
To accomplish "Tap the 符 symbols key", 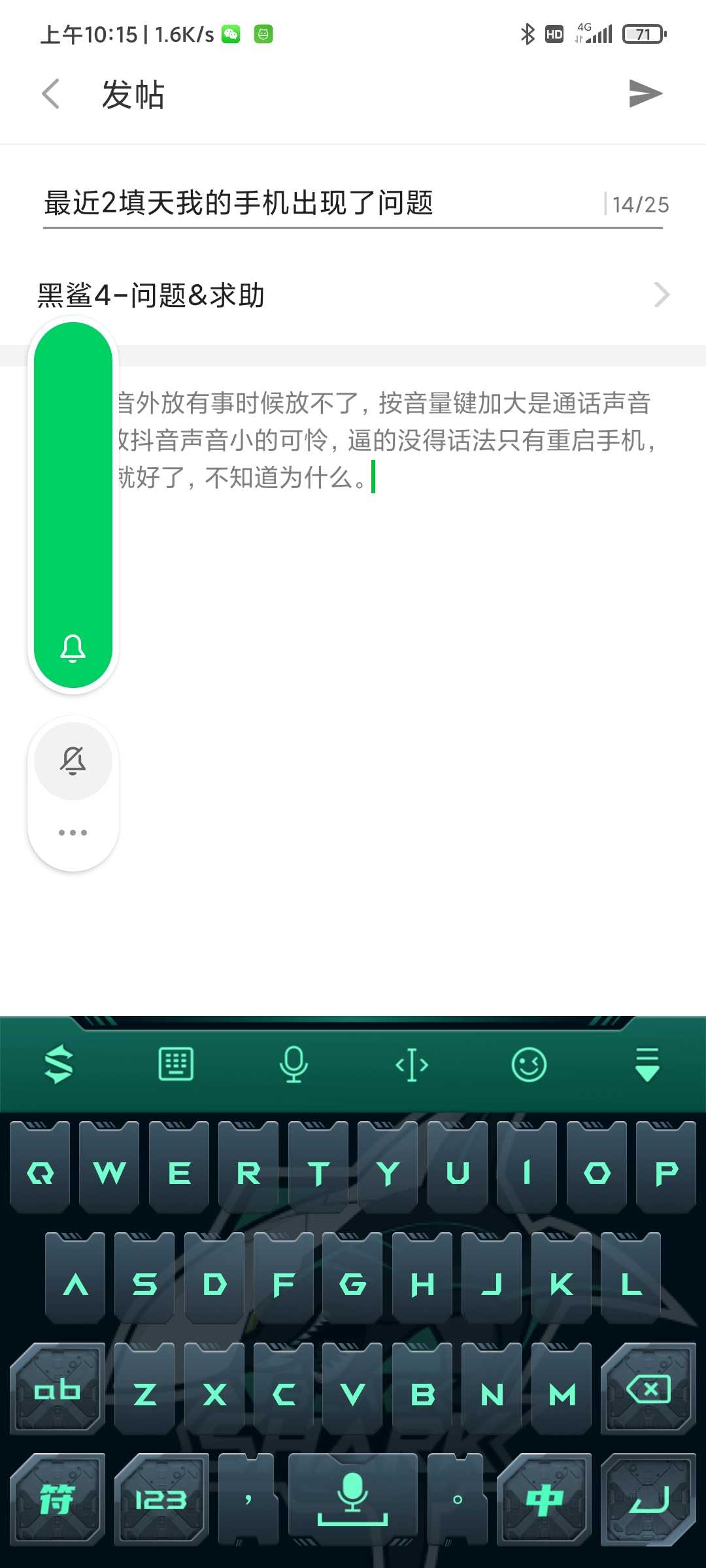I will coord(58,1499).
